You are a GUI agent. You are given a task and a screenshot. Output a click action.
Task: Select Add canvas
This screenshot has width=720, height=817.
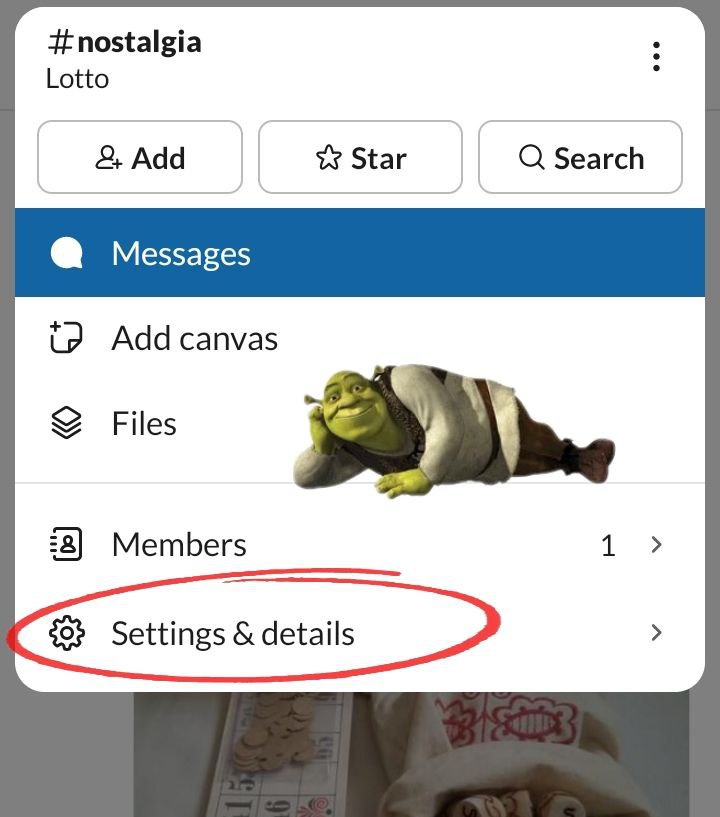[194, 339]
